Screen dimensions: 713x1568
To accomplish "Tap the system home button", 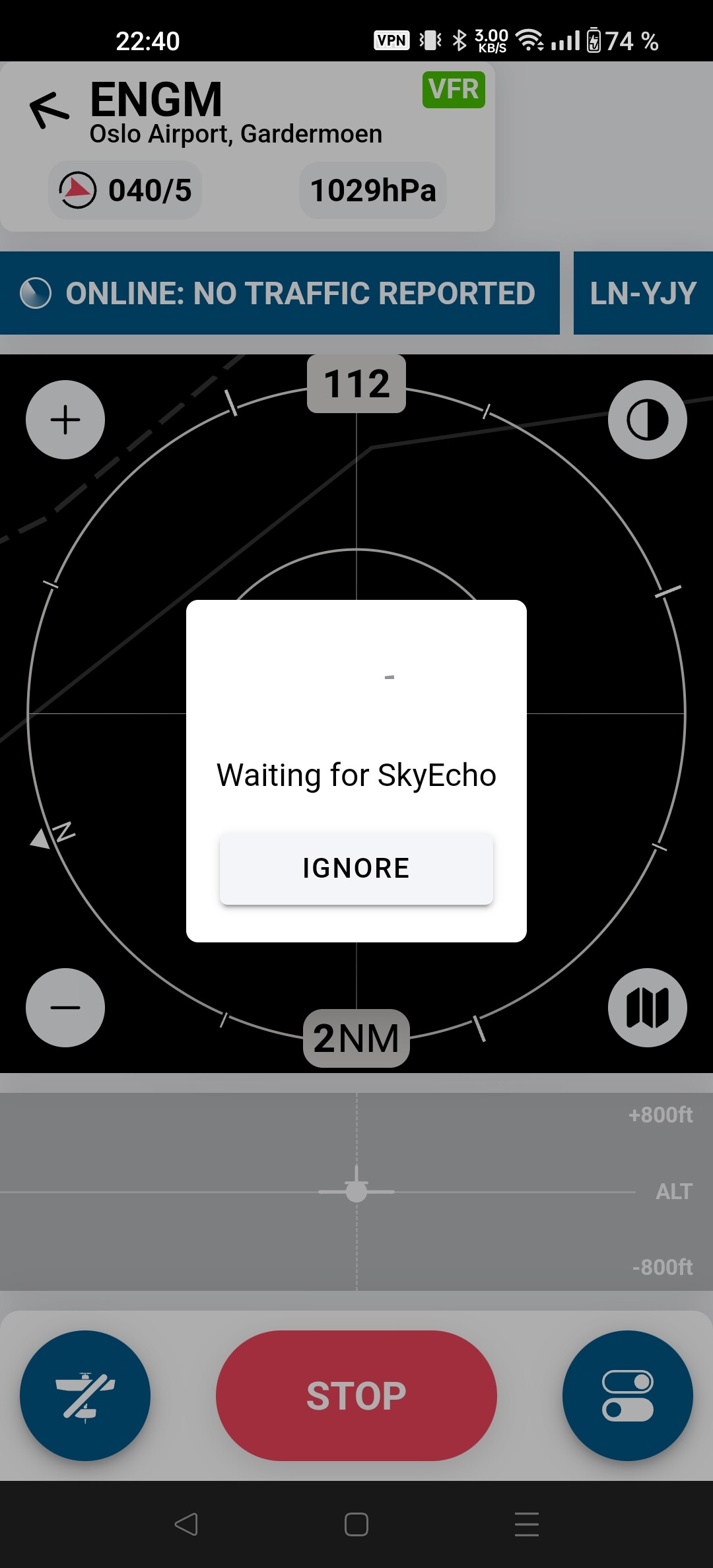I will [x=356, y=1524].
